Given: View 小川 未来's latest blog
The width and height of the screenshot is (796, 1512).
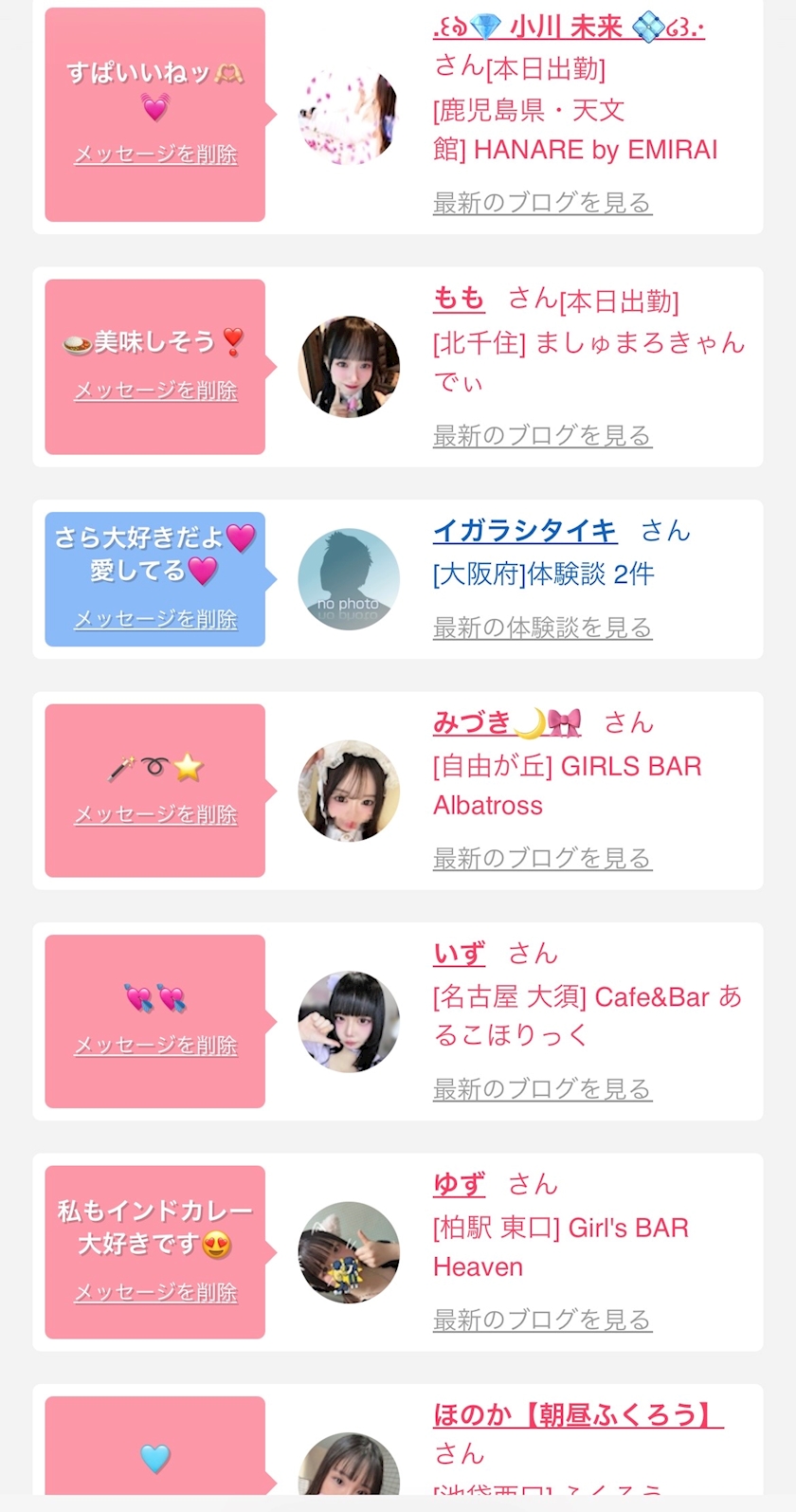Looking at the screenshot, I should click(x=542, y=202).
